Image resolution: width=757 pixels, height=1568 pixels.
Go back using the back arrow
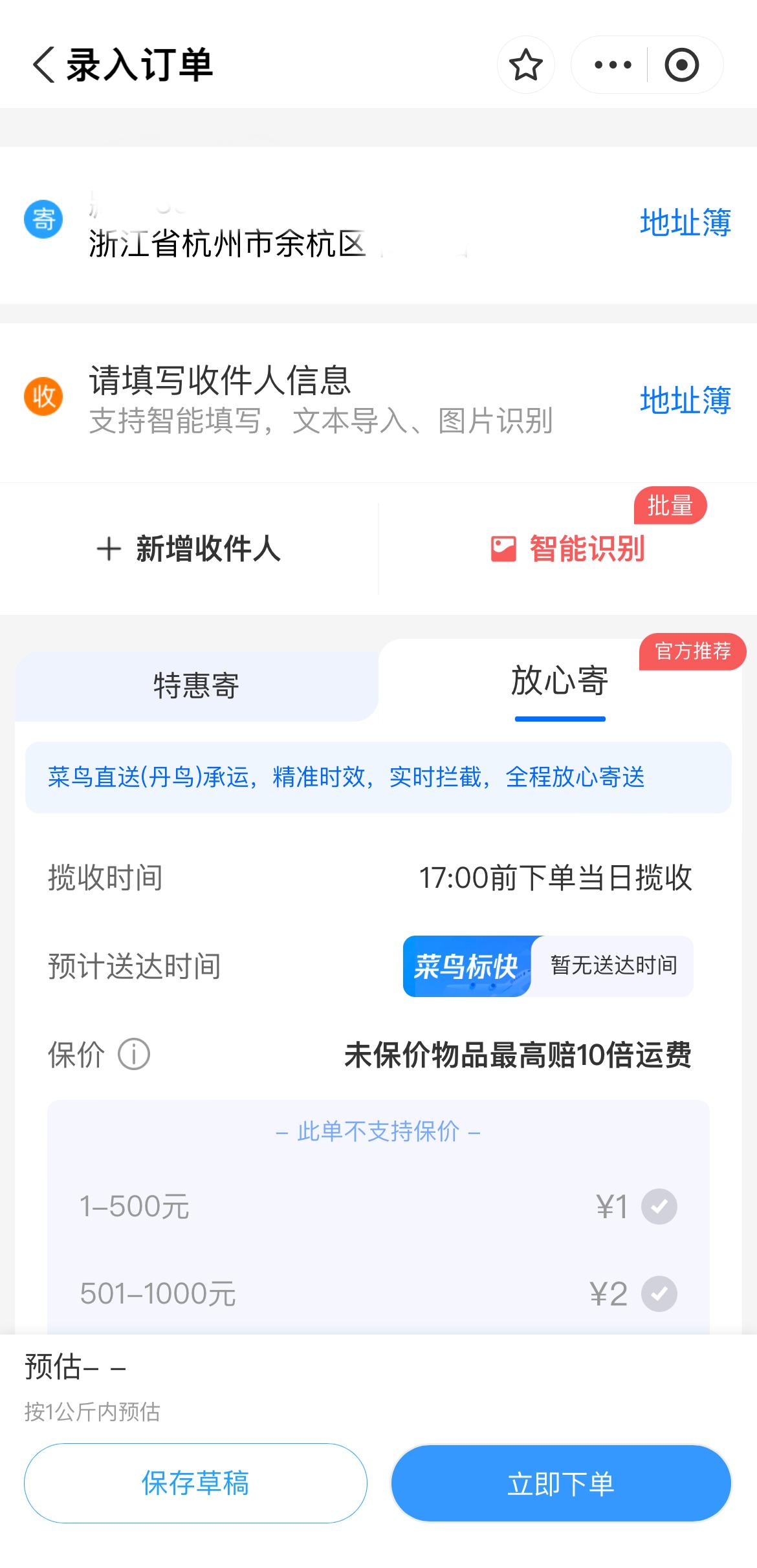click(43, 65)
